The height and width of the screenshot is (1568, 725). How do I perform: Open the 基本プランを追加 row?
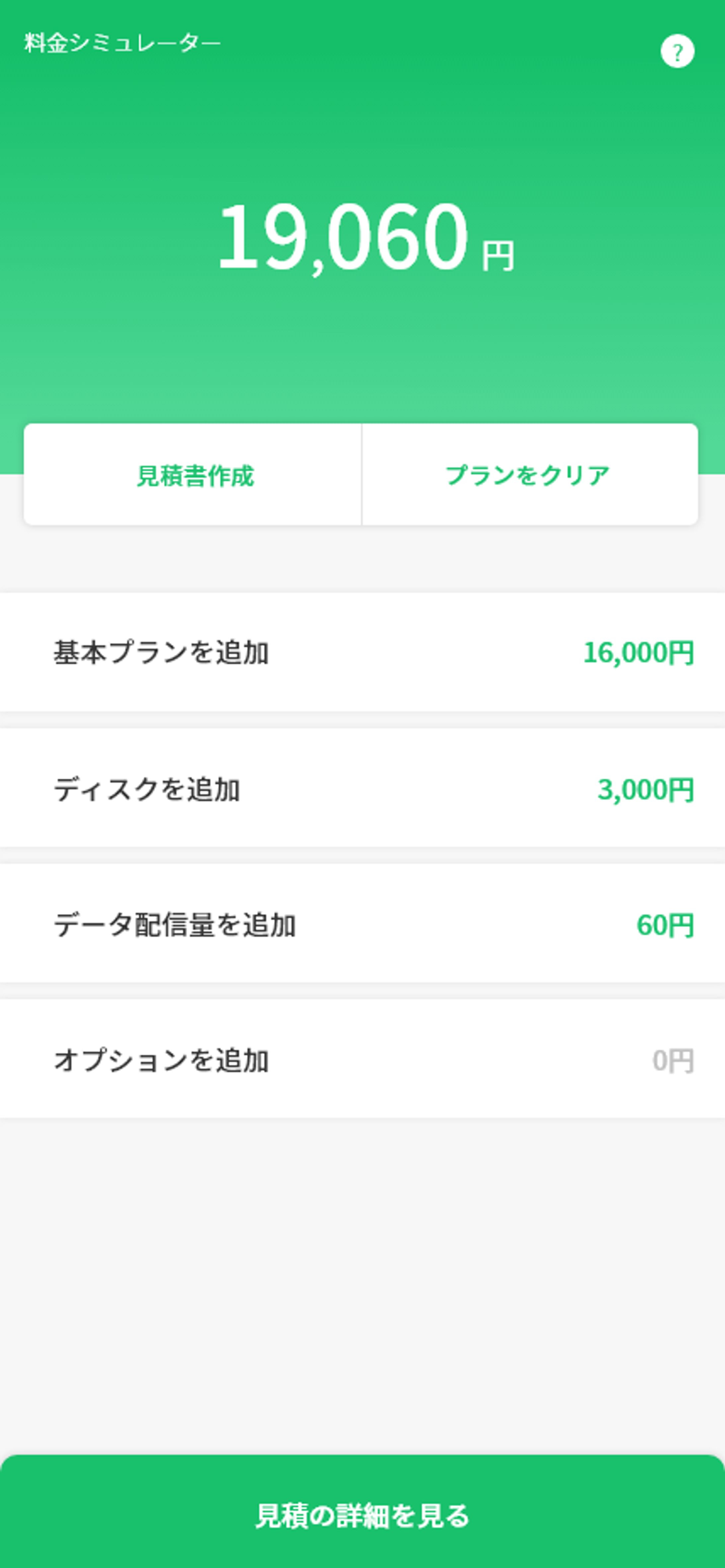coord(362,652)
